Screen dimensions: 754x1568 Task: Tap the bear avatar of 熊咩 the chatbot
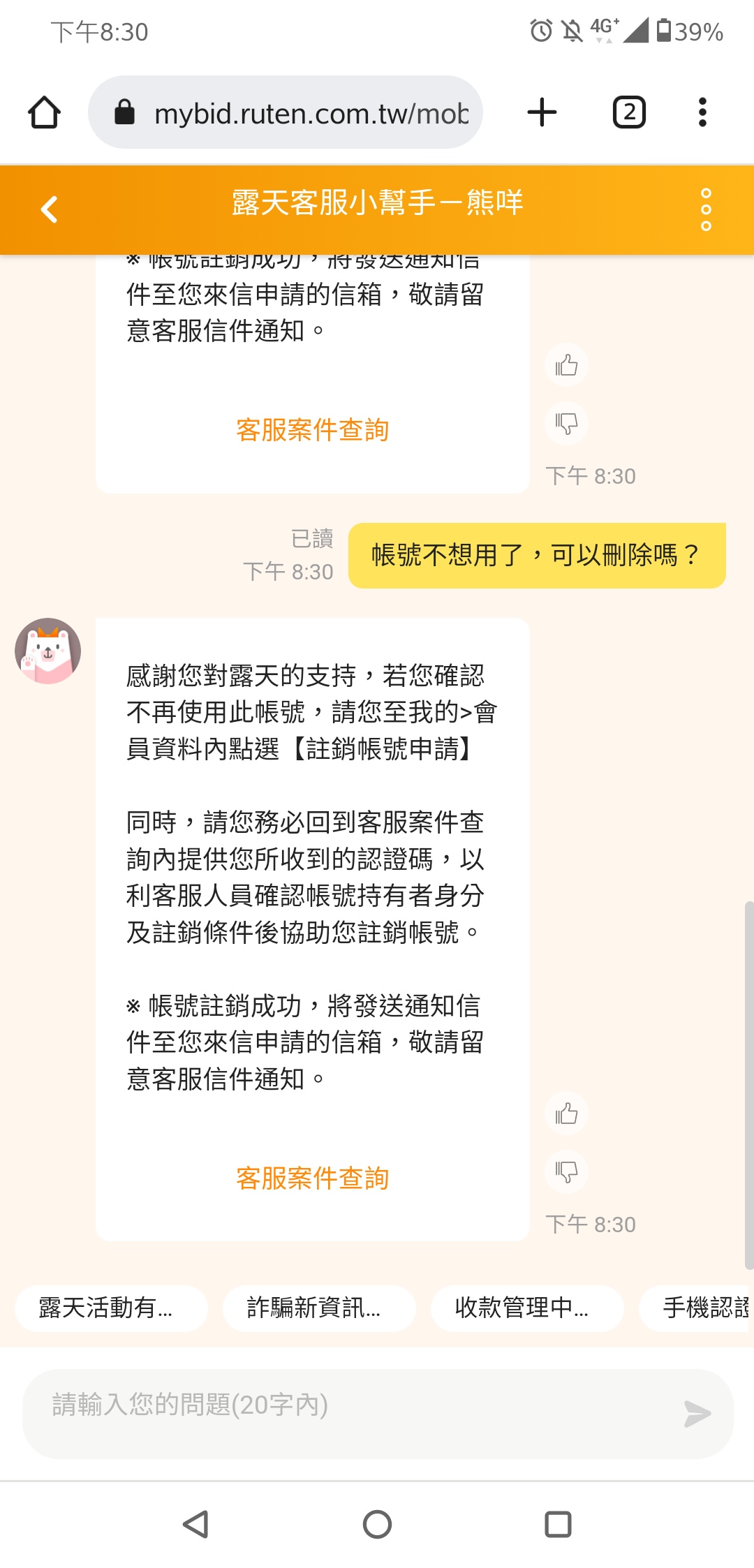pyautogui.click(x=47, y=650)
